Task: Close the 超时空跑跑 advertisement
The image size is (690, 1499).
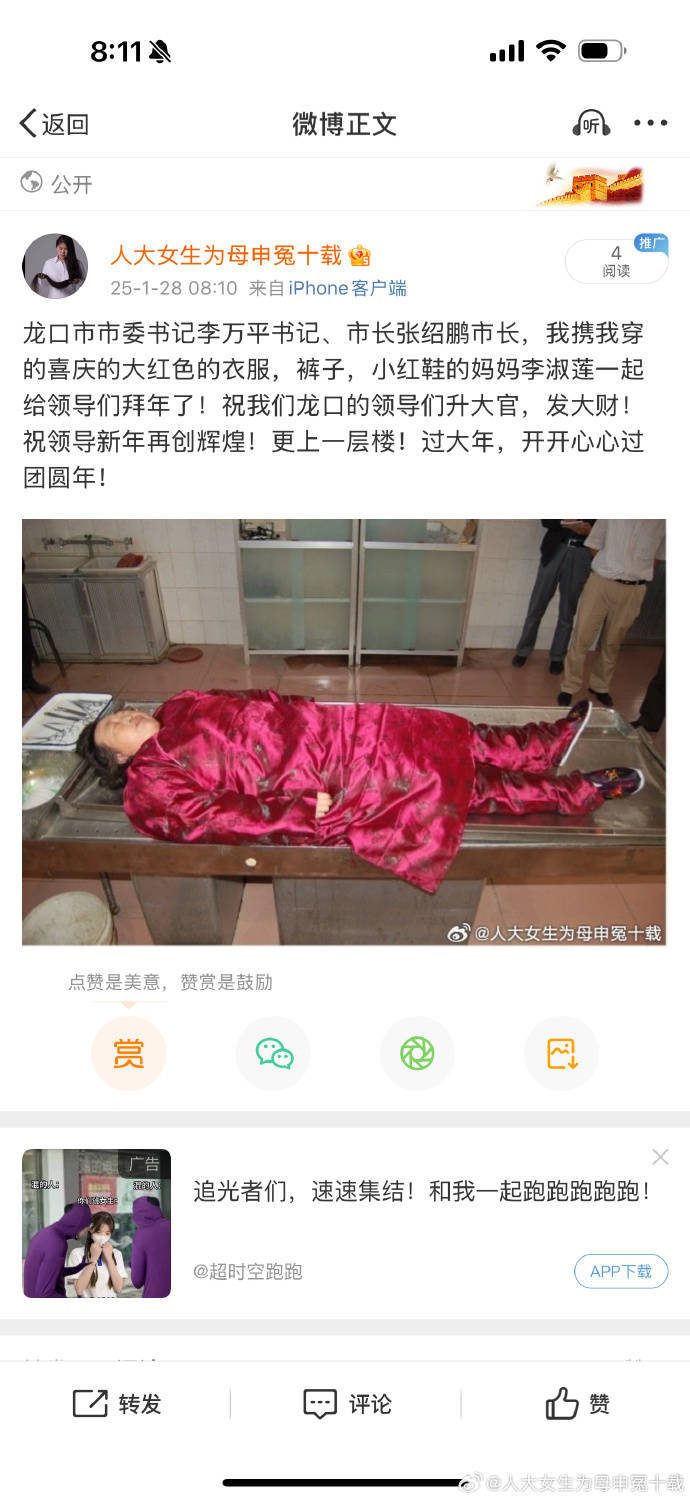Action: pos(660,1157)
